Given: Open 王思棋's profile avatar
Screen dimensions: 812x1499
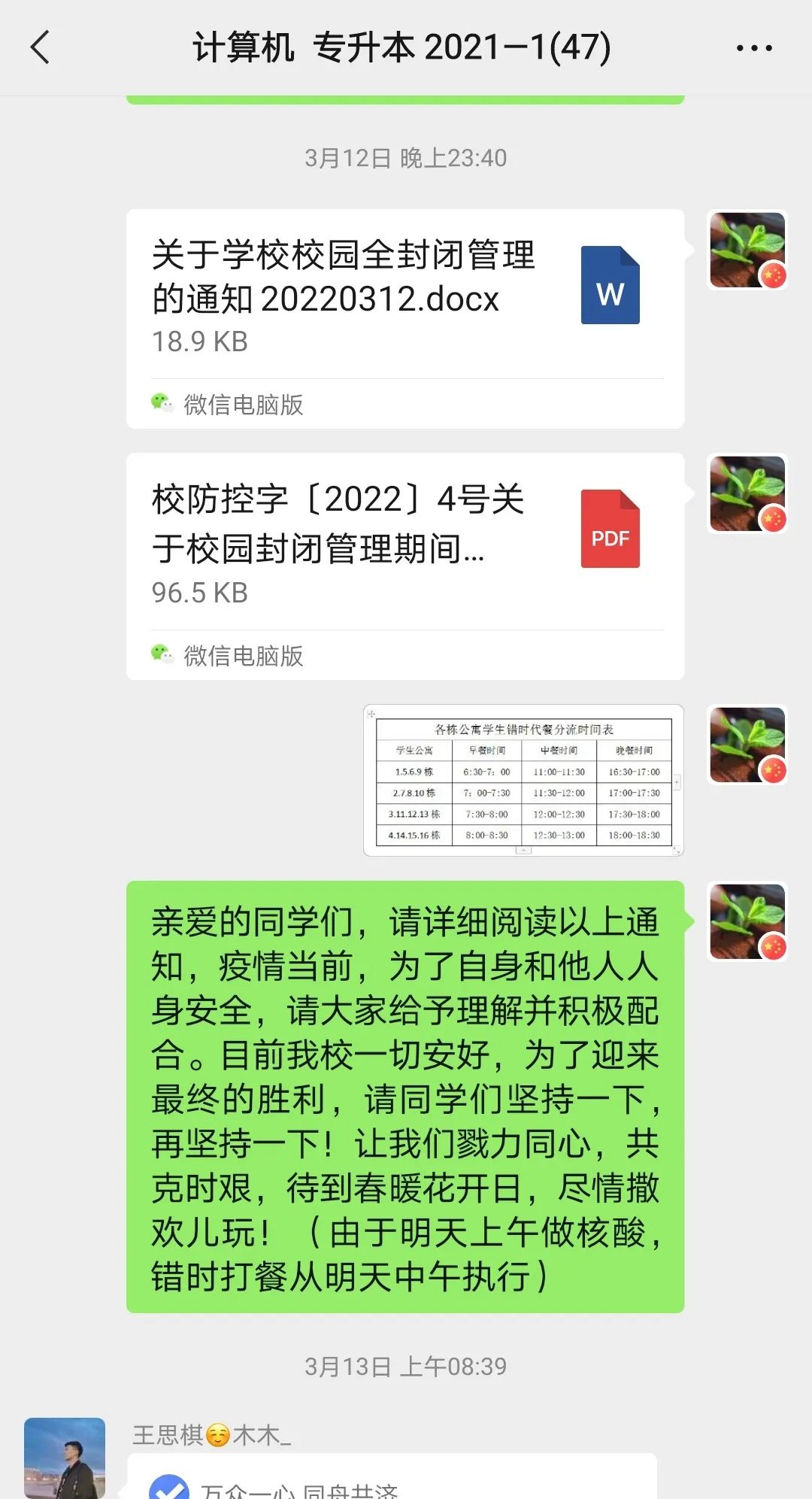Looking at the screenshot, I should [65, 1457].
